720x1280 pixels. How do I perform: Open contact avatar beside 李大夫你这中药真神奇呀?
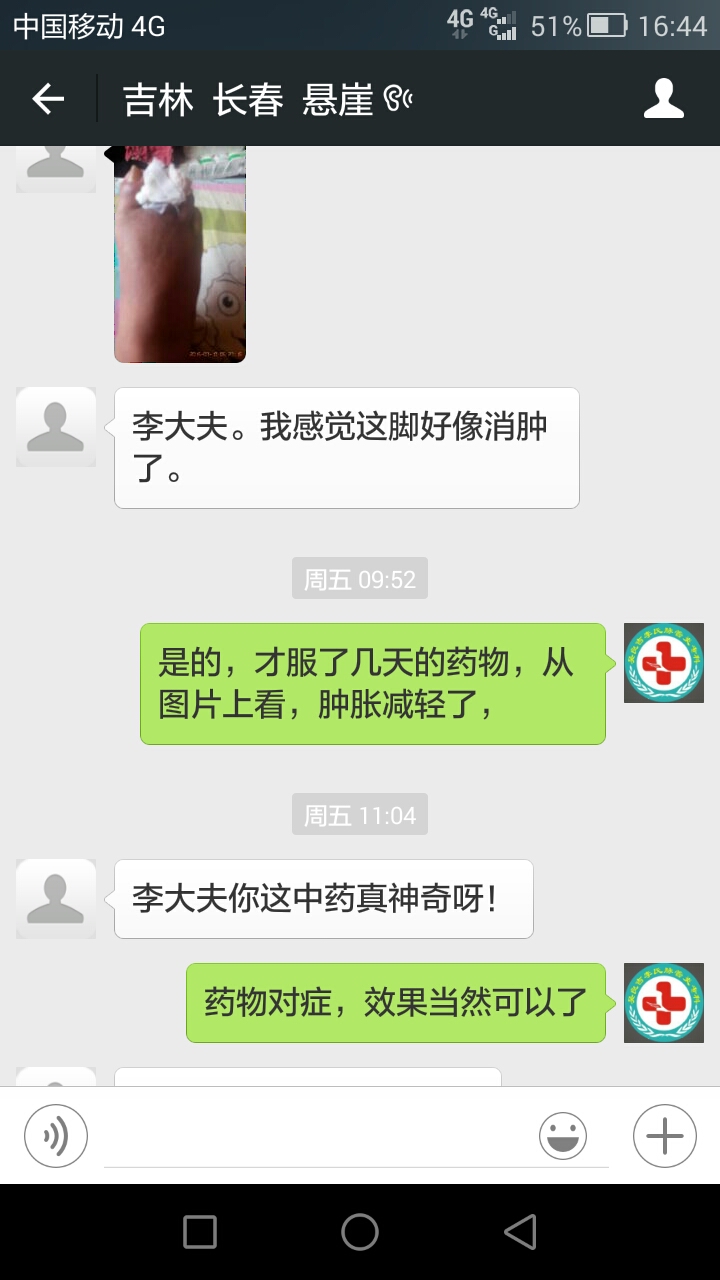point(56,898)
